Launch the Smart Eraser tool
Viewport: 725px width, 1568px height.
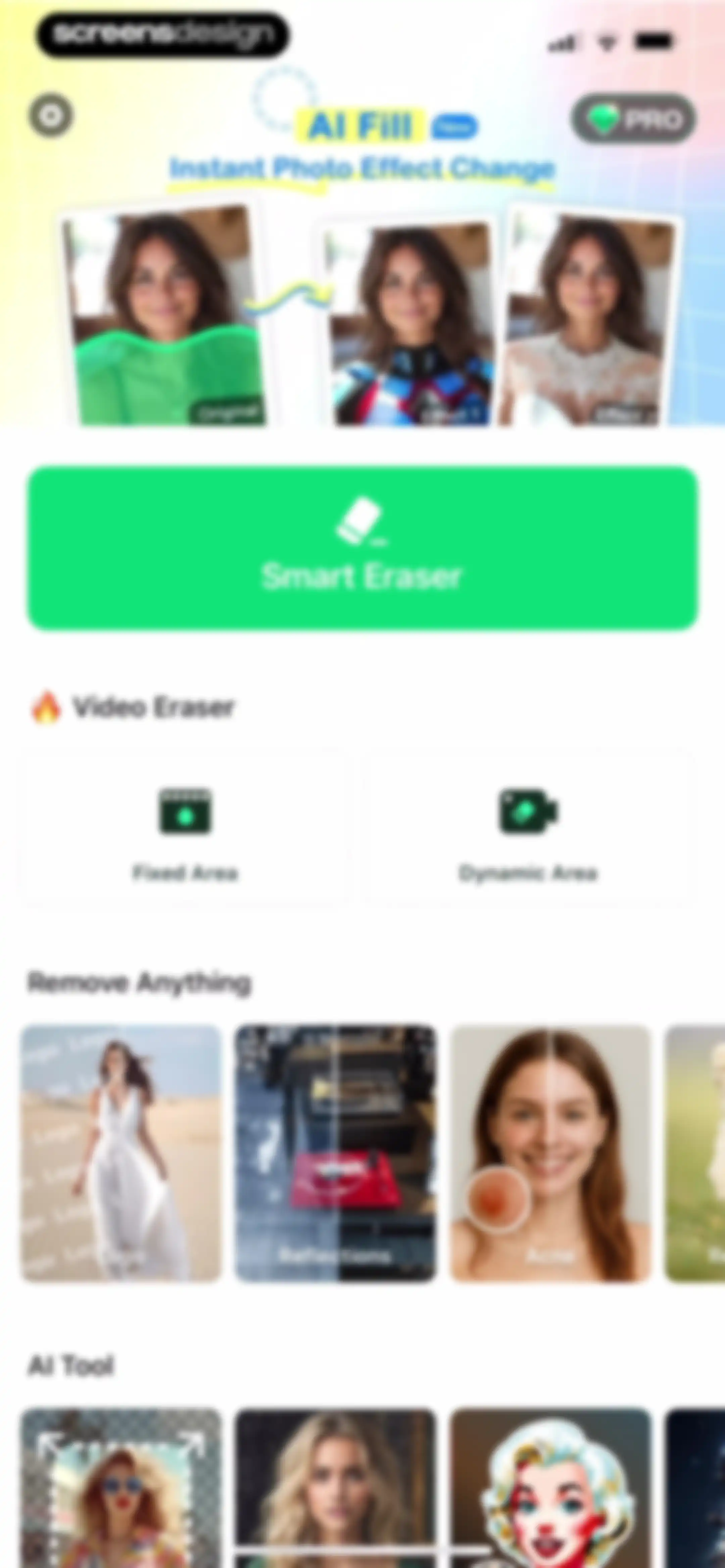(362, 548)
